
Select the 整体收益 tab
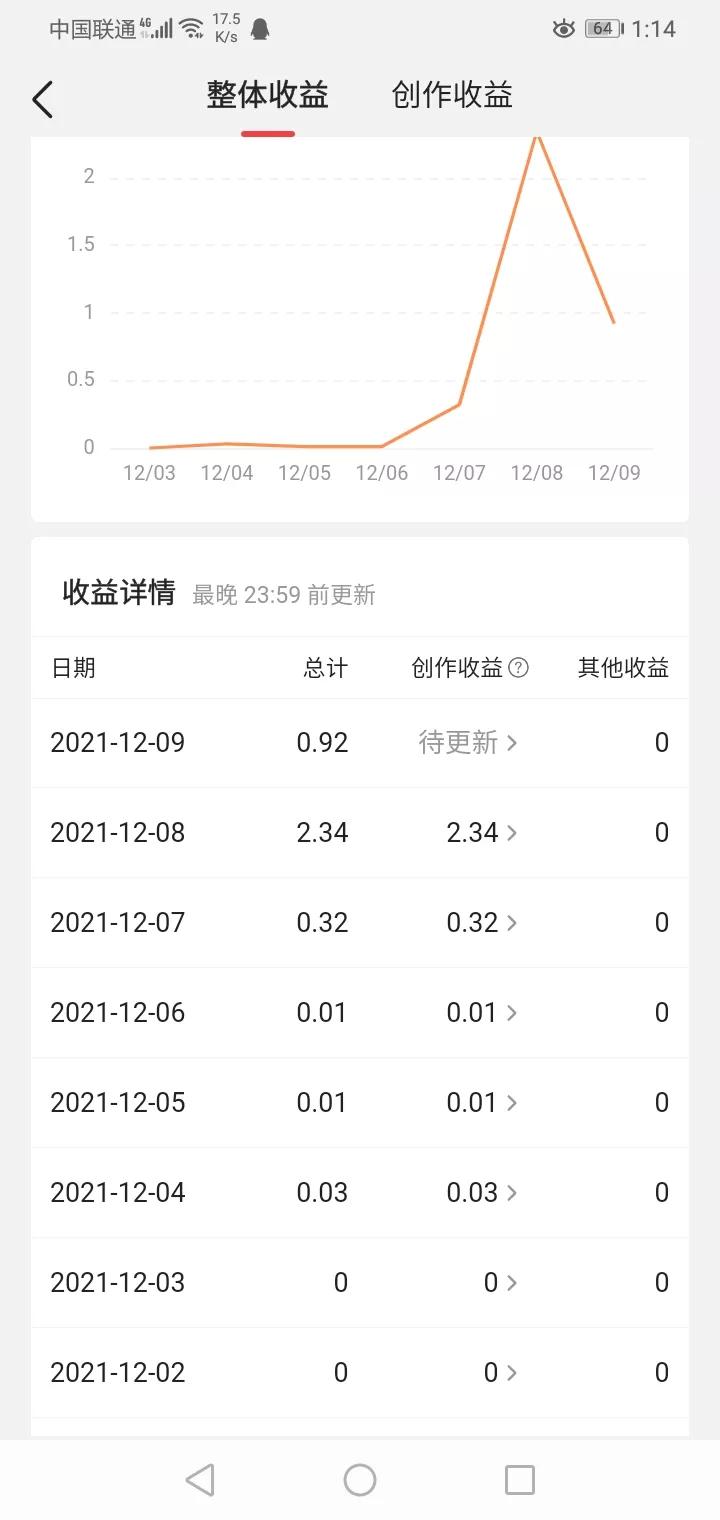click(x=267, y=95)
